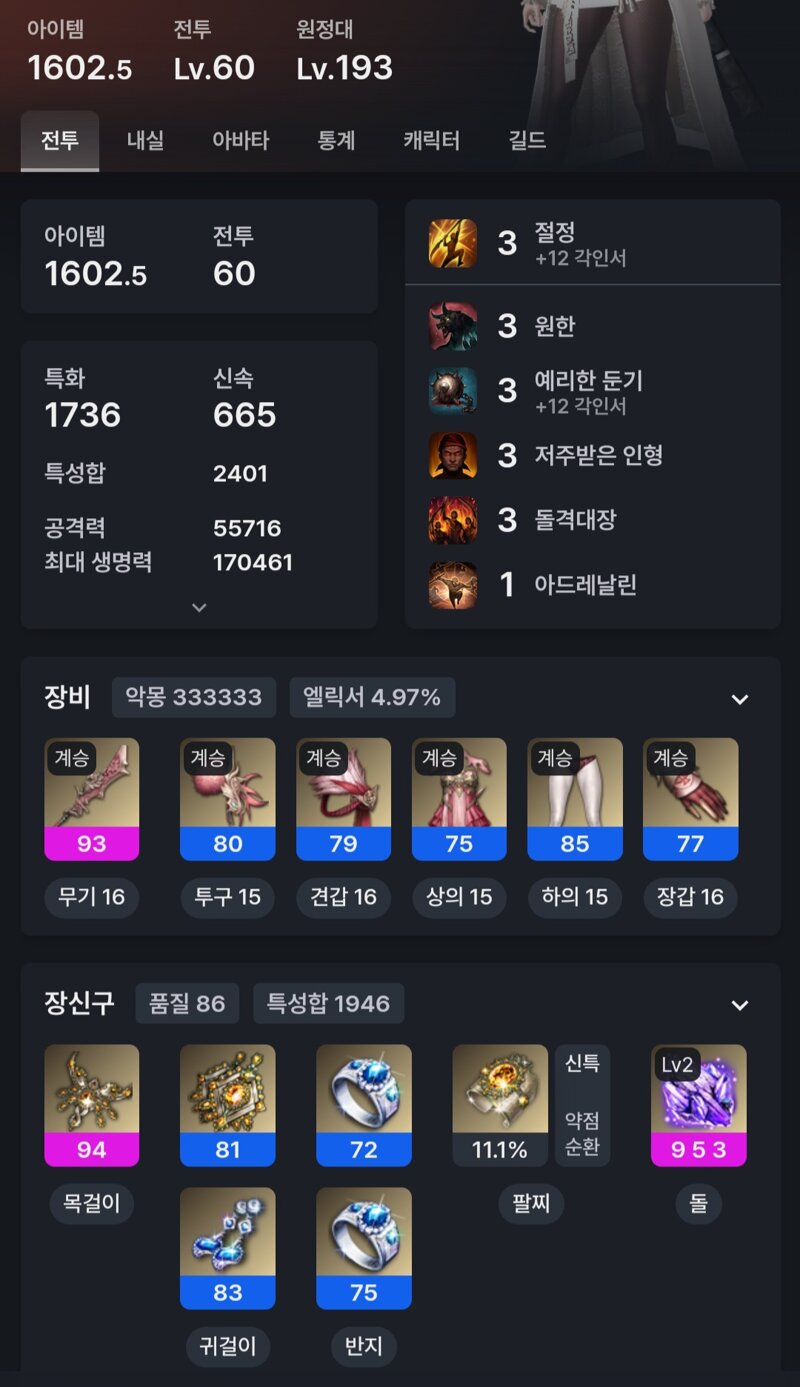View the 귀걸이 earring with quality 83
The height and width of the screenshot is (1387, 800).
(x=228, y=1247)
